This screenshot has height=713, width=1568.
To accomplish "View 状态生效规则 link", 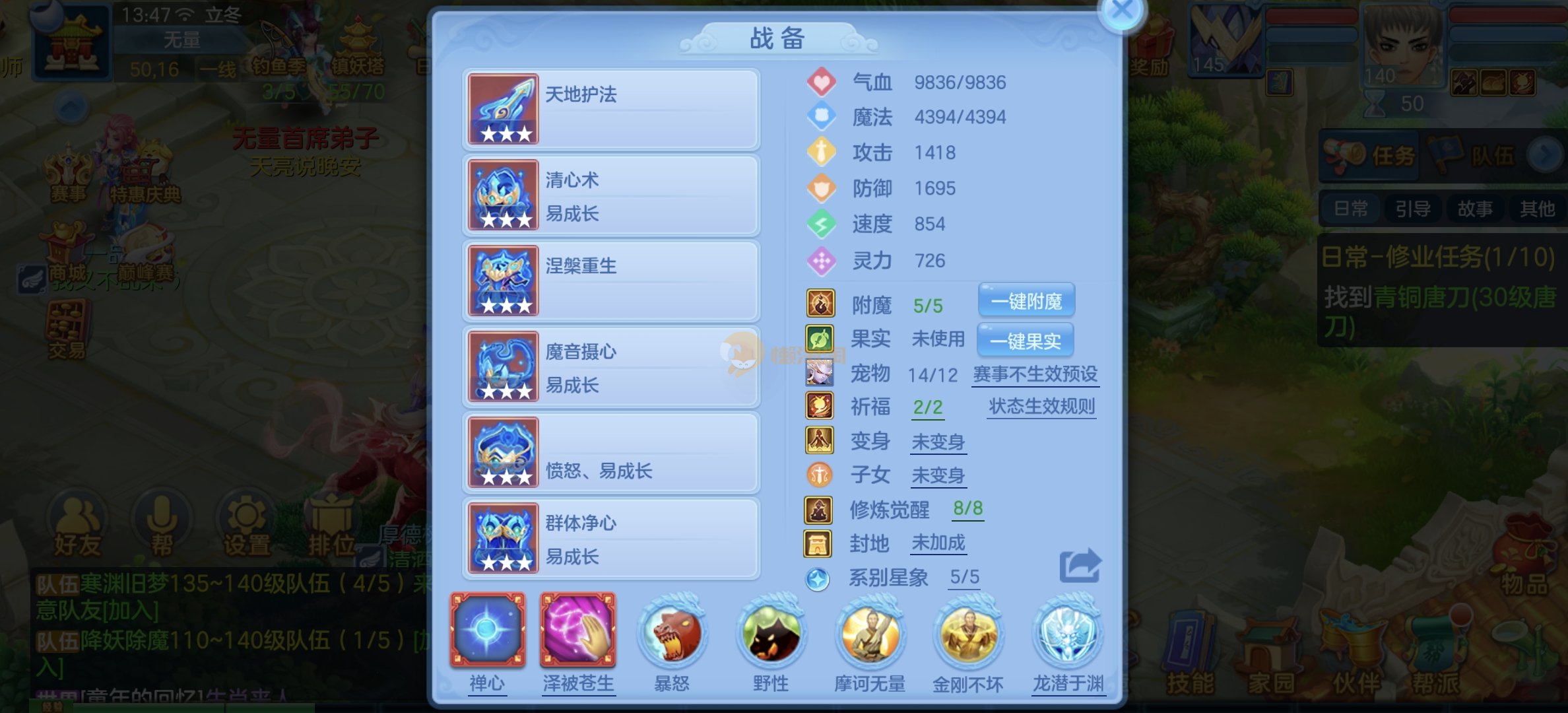I will tap(1041, 407).
